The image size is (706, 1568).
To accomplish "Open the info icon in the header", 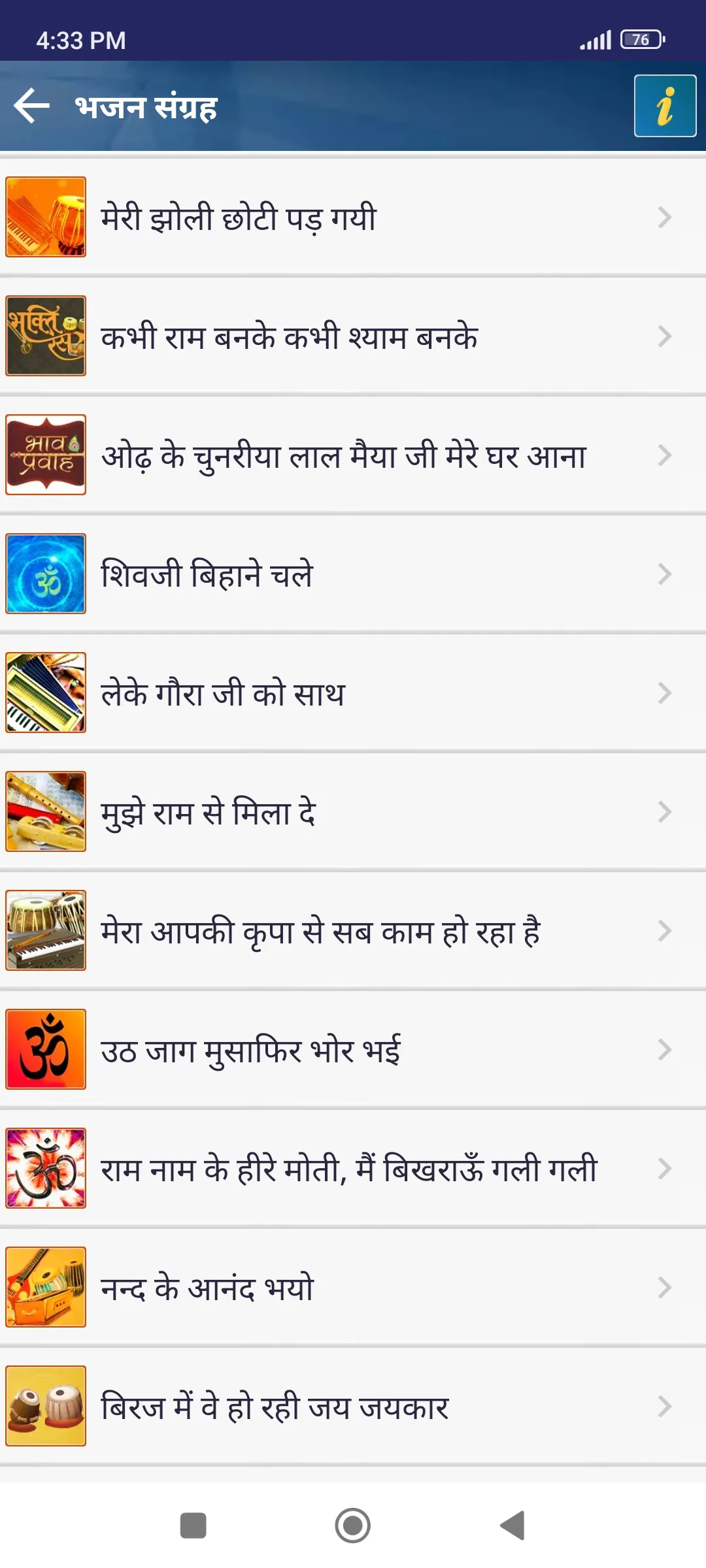I will pyautogui.click(x=664, y=106).
